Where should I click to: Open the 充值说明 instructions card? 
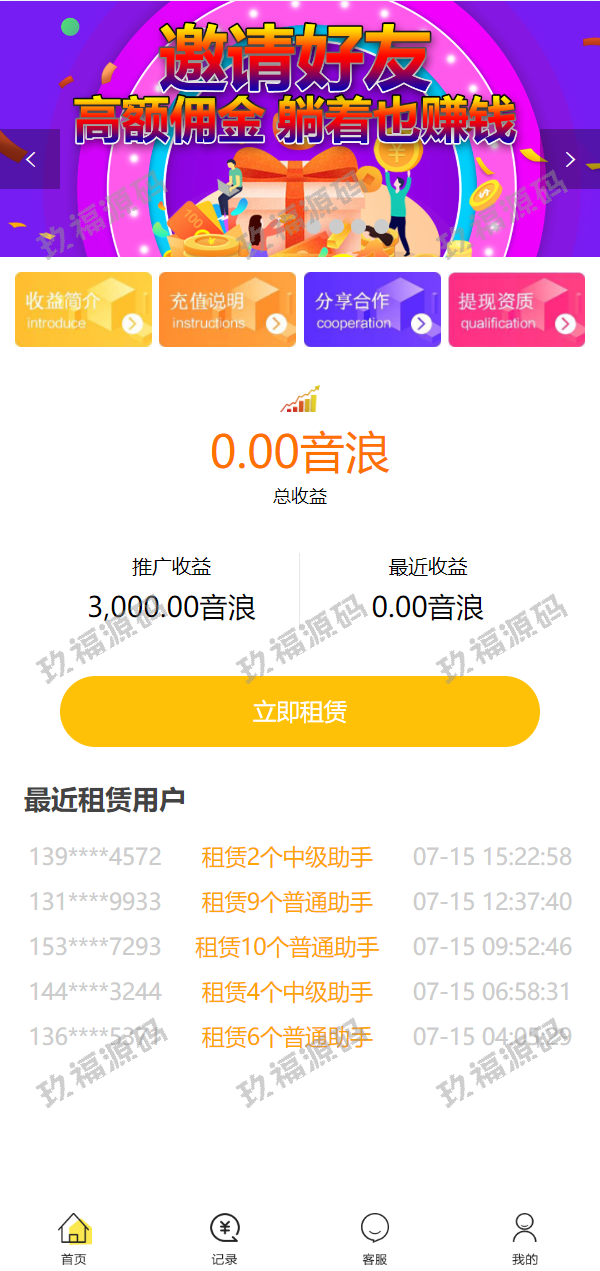227,310
